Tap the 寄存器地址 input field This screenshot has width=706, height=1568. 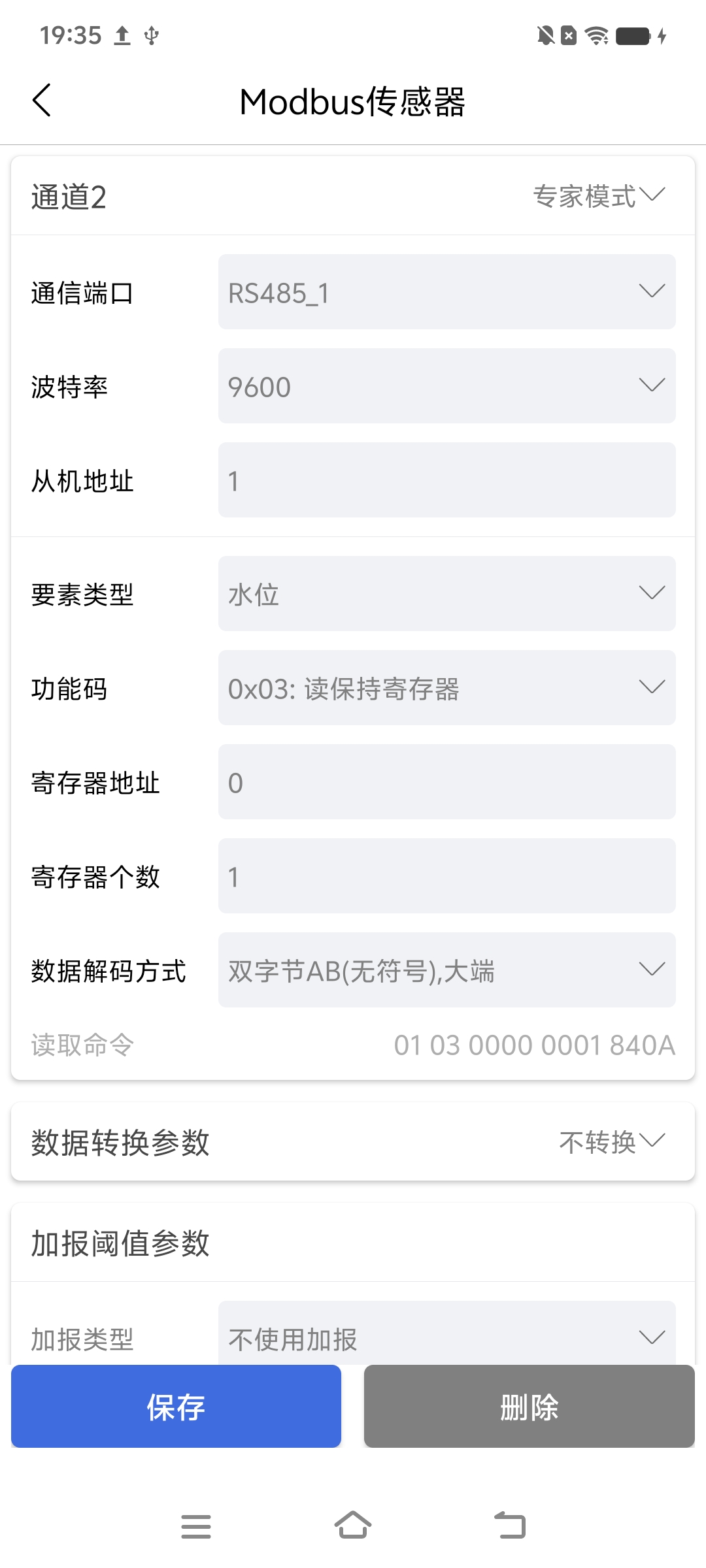click(x=446, y=782)
